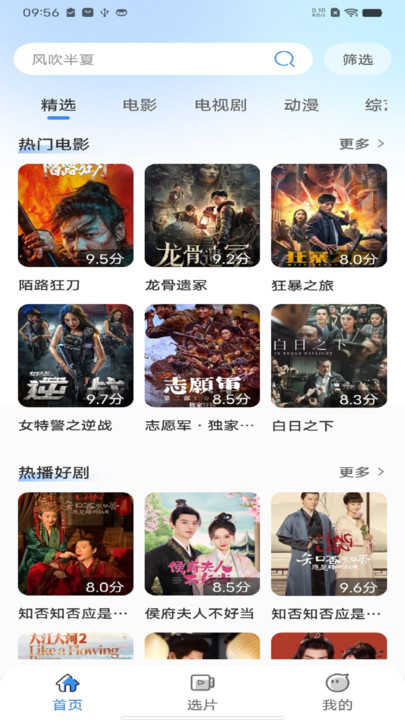Image resolution: width=405 pixels, height=720 pixels.
Task: Open the movie 志愿军 poster
Action: (x=202, y=355)
